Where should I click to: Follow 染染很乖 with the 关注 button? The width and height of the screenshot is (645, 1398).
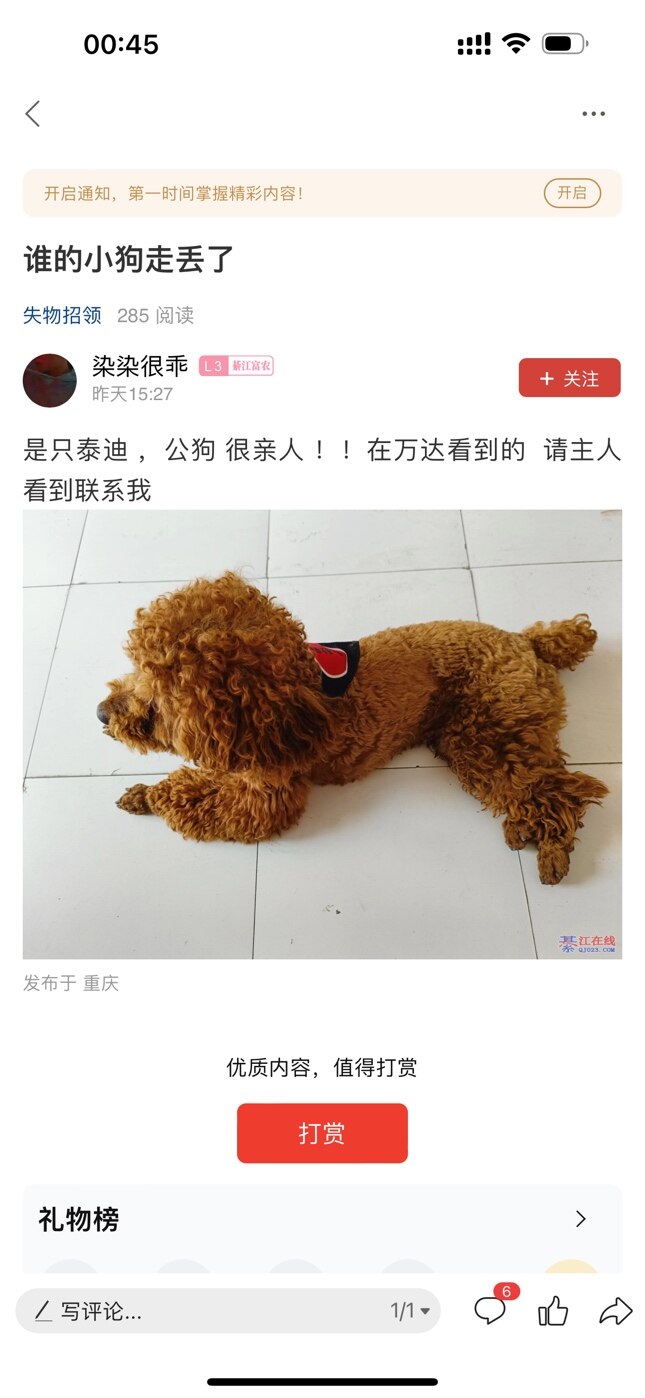click(x=569, y=378)
